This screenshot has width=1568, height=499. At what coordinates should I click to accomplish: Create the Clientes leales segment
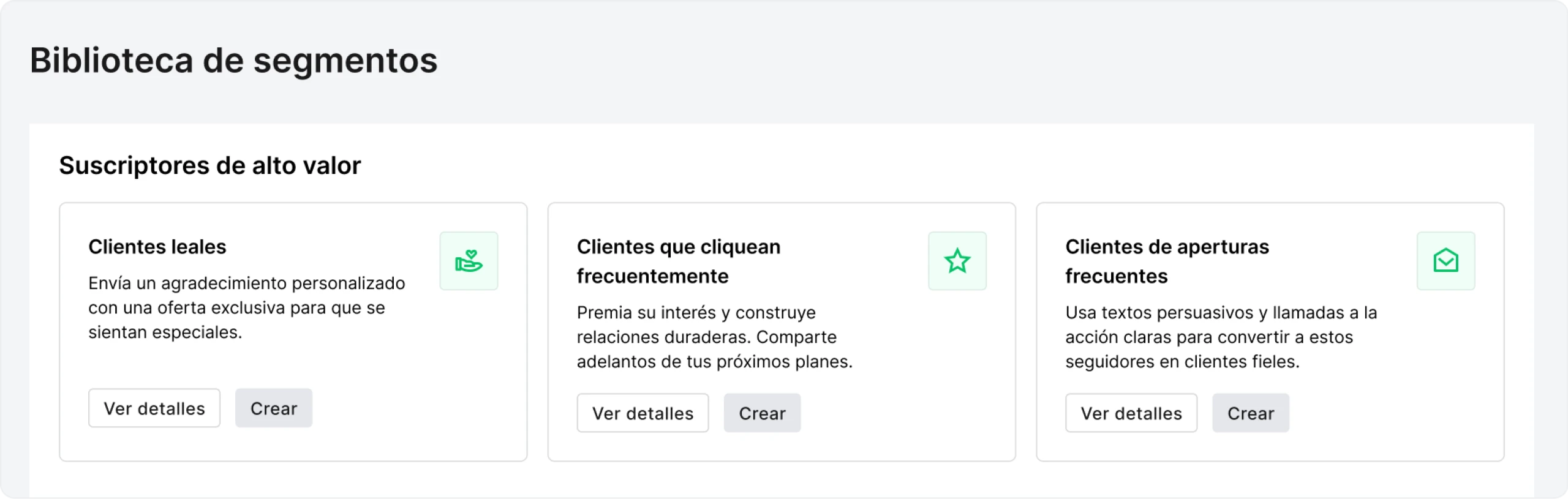(273, 408)
